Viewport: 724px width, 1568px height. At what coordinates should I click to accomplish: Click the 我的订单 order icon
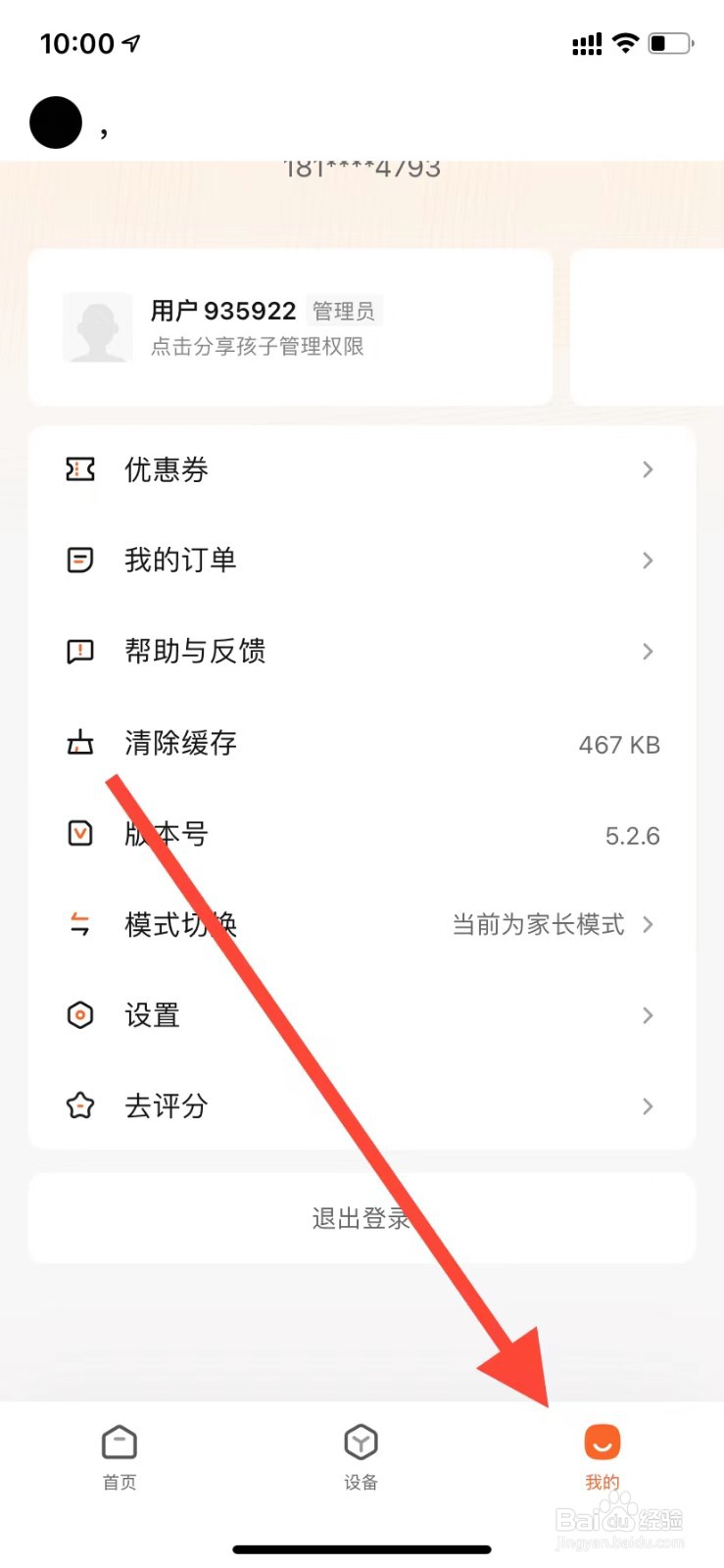(x=80, y=561)
